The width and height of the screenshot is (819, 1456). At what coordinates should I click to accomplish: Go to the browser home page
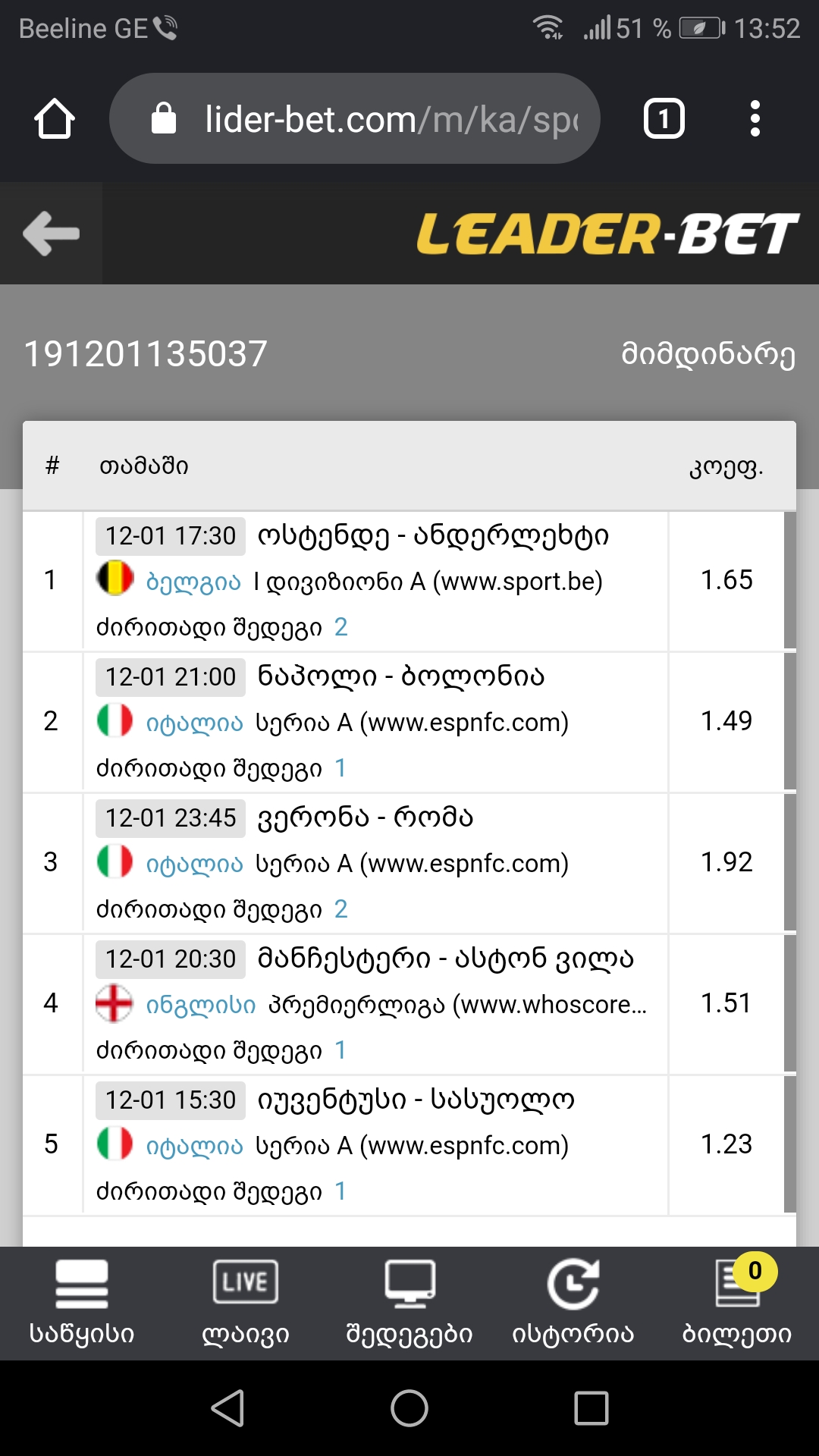point(55,119)
